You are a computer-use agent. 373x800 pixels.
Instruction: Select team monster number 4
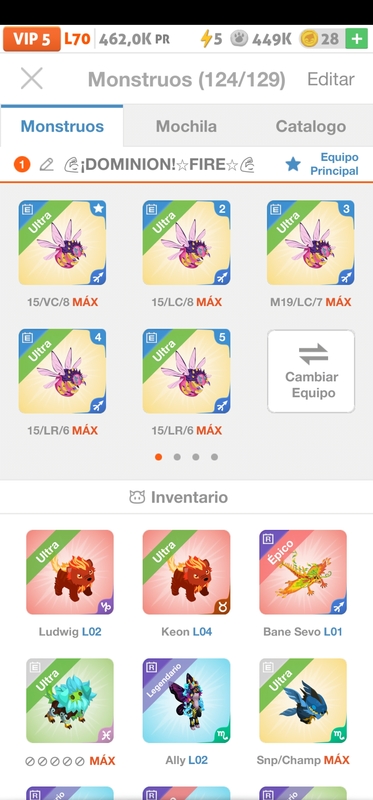click(x=62, y=371)
